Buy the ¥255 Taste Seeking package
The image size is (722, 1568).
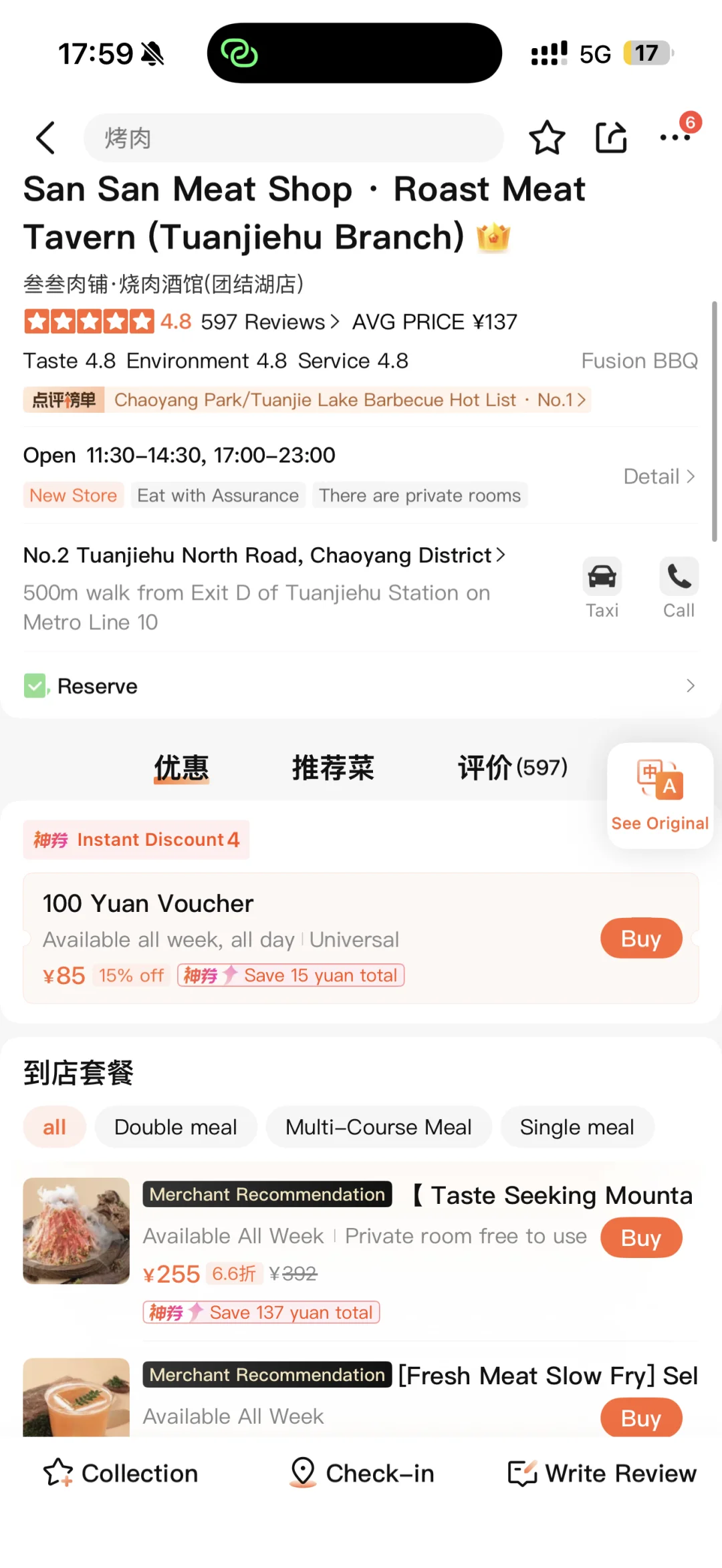tap(640, 1237)
